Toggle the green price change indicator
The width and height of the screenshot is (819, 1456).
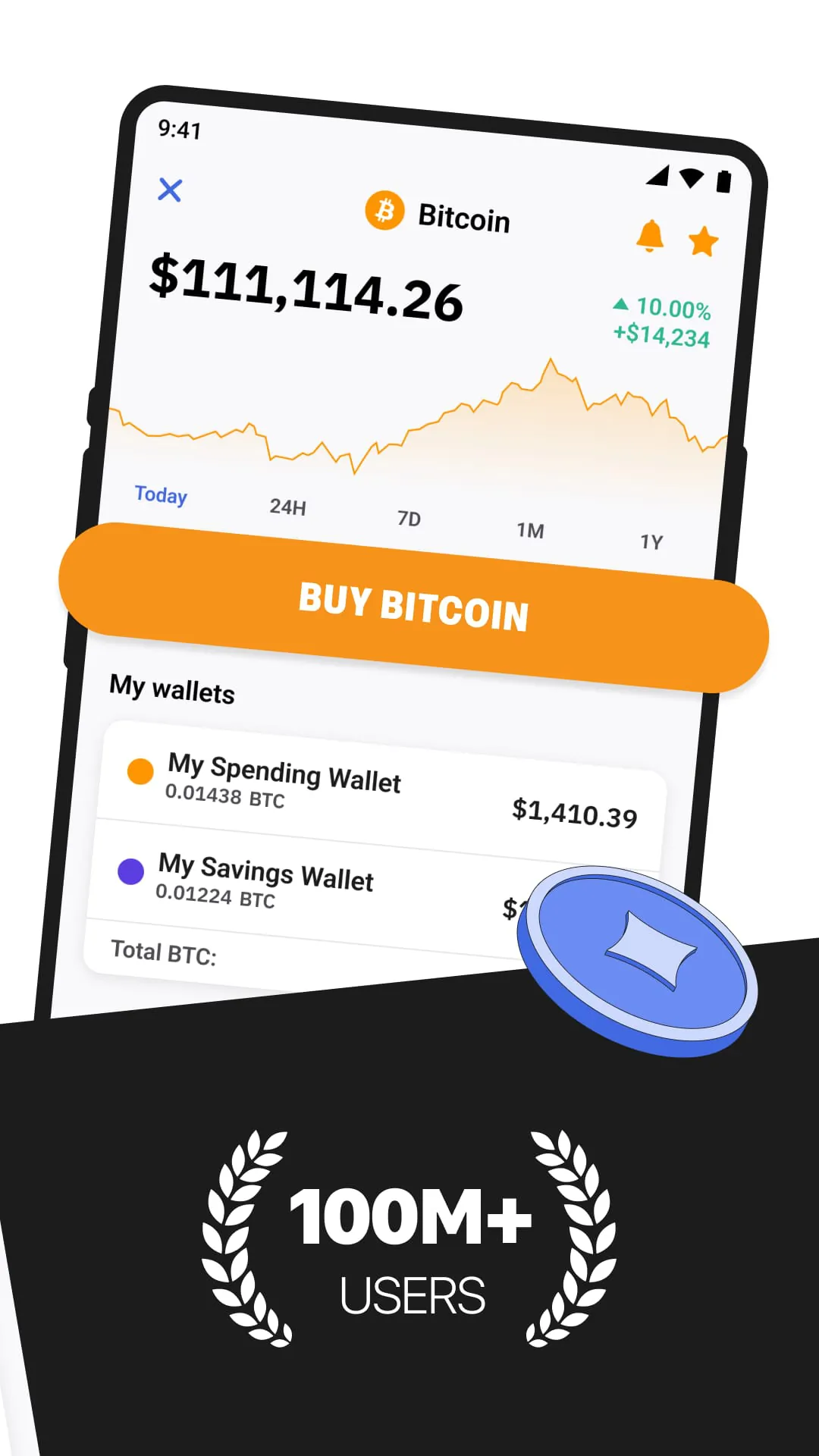click(x=661, y=322)
